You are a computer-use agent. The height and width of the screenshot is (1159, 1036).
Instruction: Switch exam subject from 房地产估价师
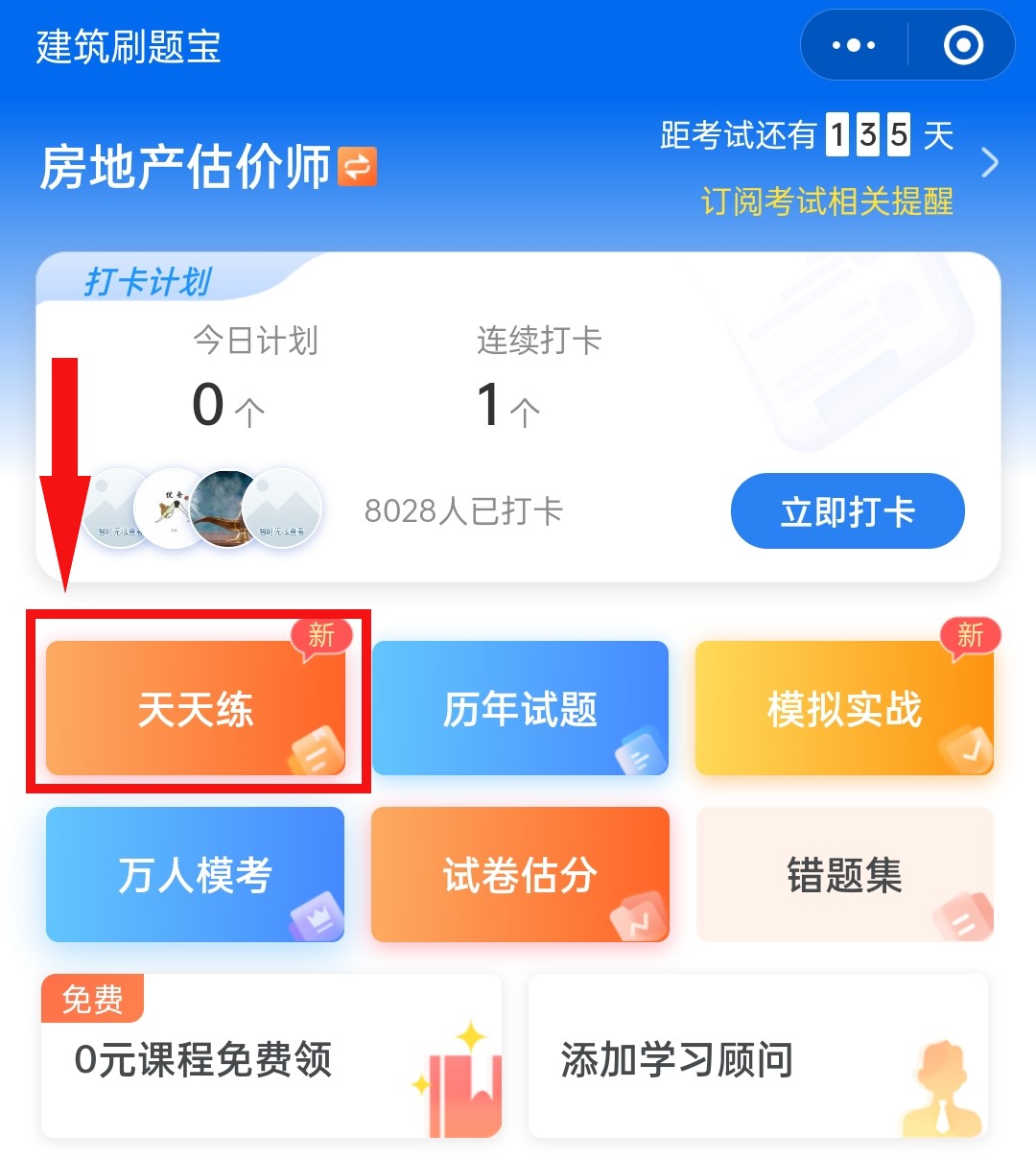(357, 166)
